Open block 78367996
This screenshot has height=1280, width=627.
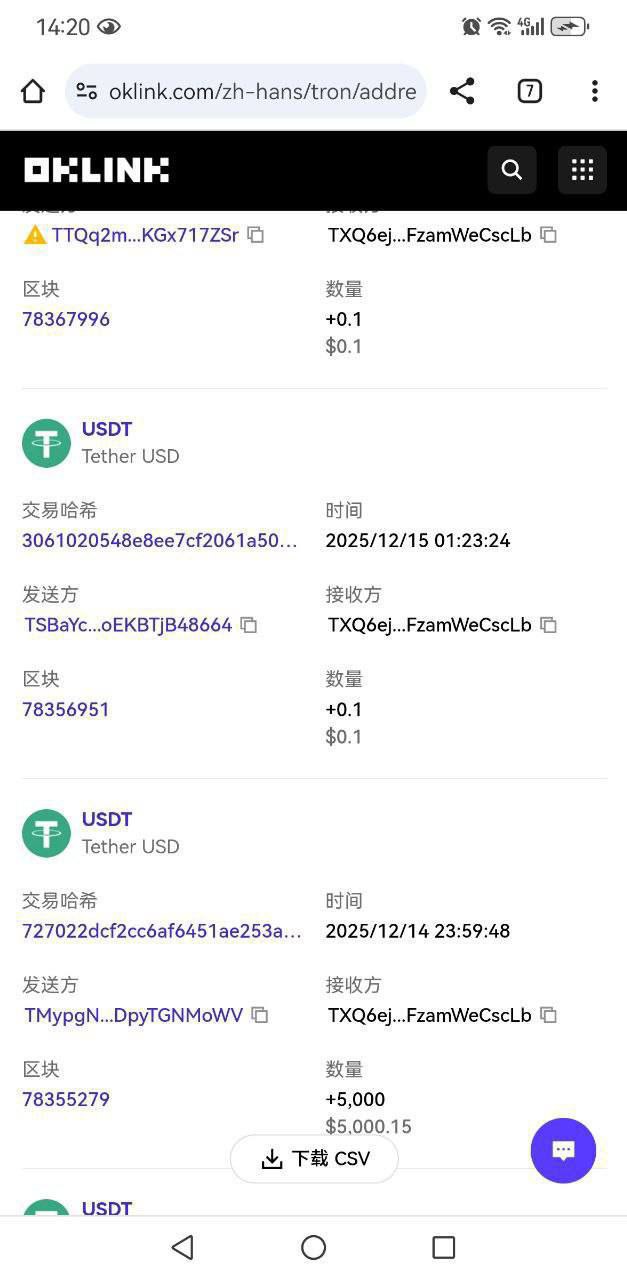click(x=66, y=319)
